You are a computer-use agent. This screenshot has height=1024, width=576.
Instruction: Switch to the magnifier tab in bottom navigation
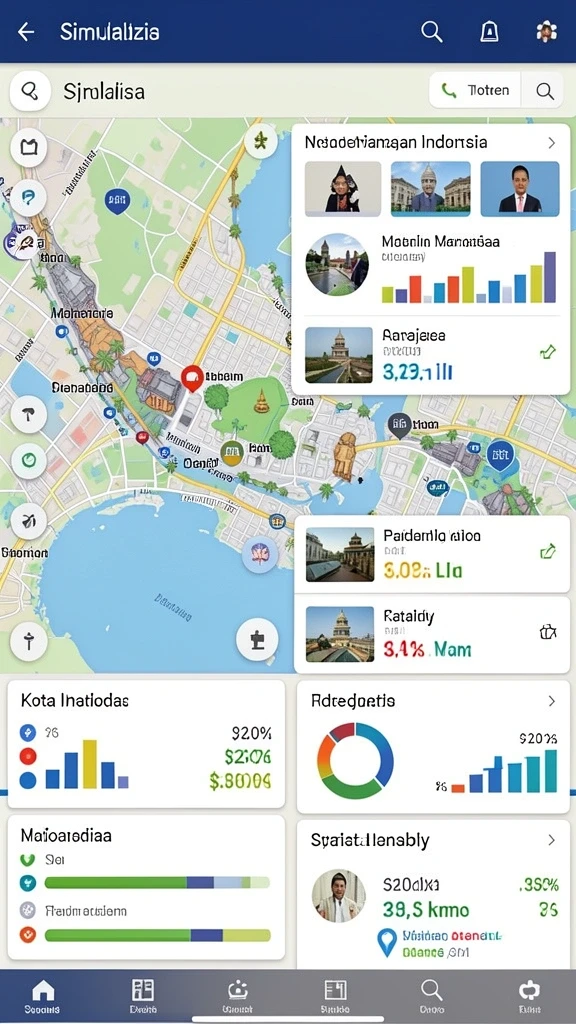point(432,996)
